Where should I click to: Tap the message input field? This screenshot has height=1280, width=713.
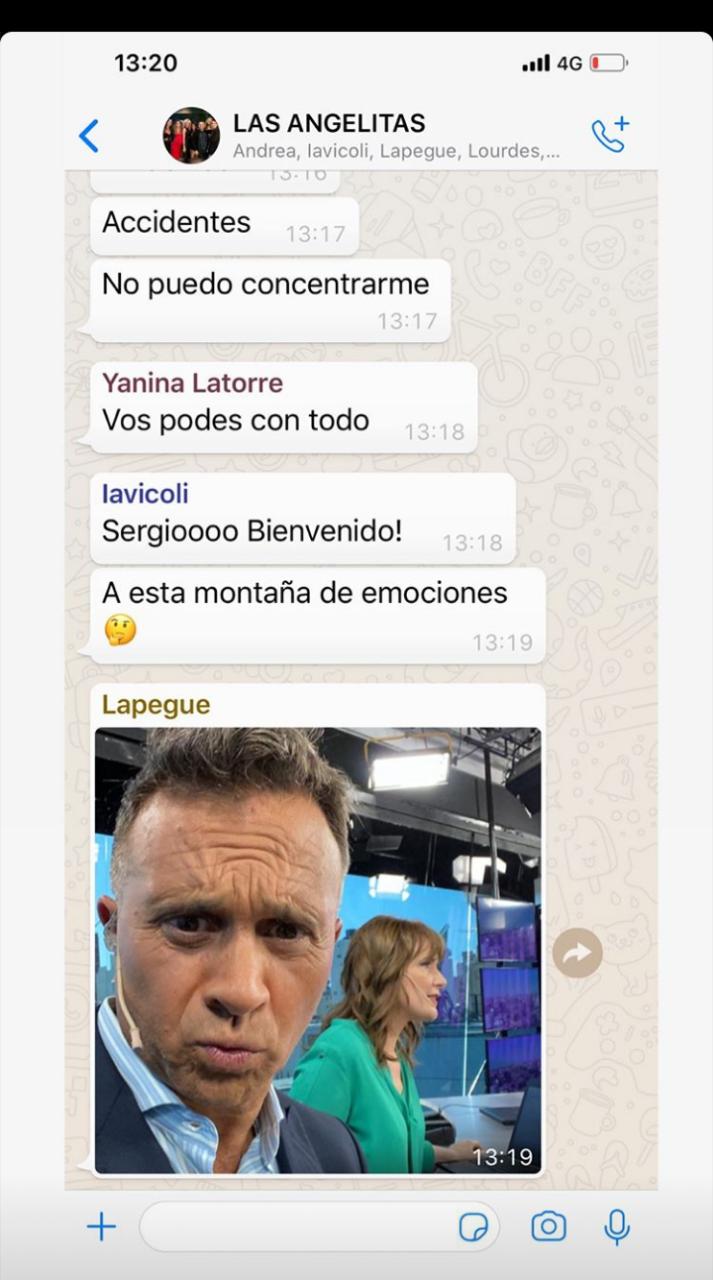(295, 1226)
